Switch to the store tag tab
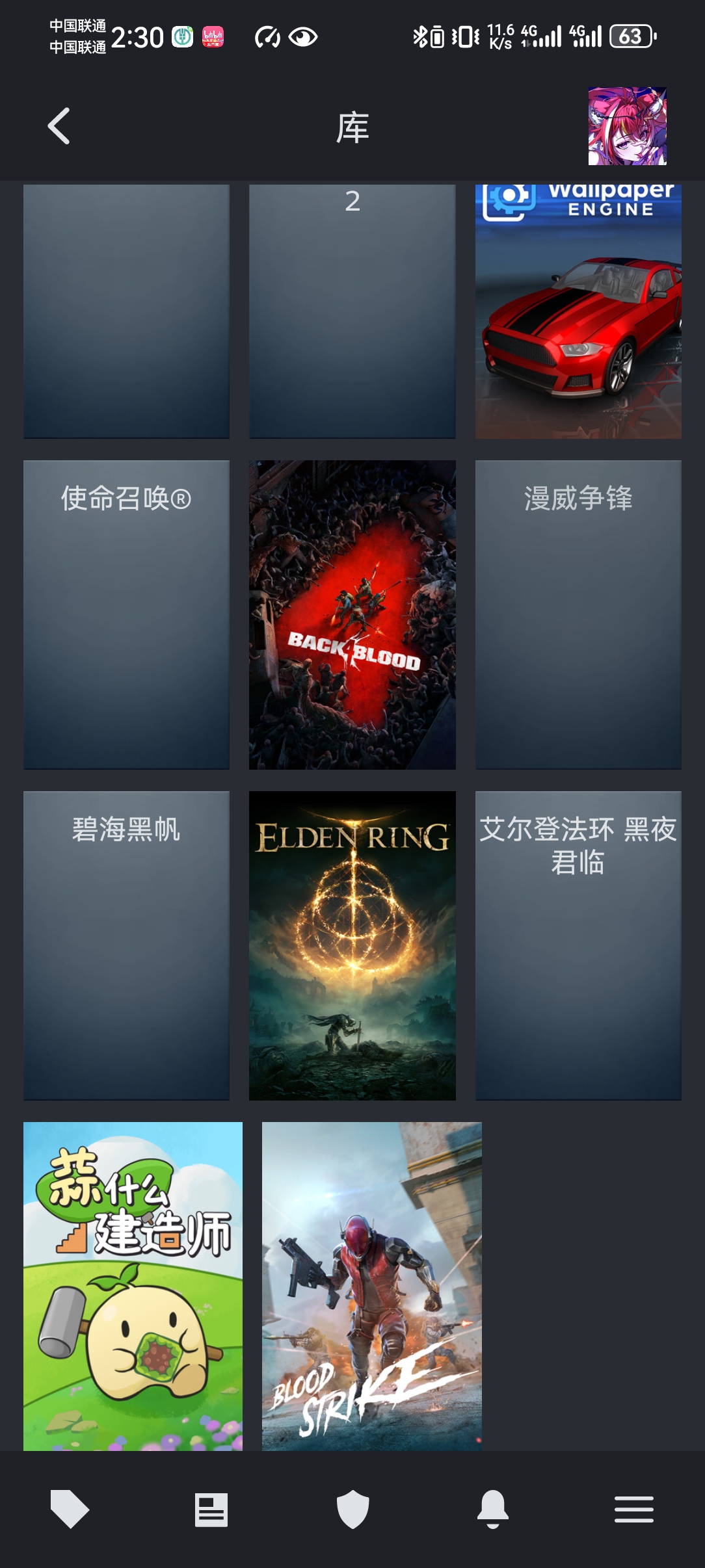Viewport: 705px width, 1568px height. click(x=70, y=1508)
